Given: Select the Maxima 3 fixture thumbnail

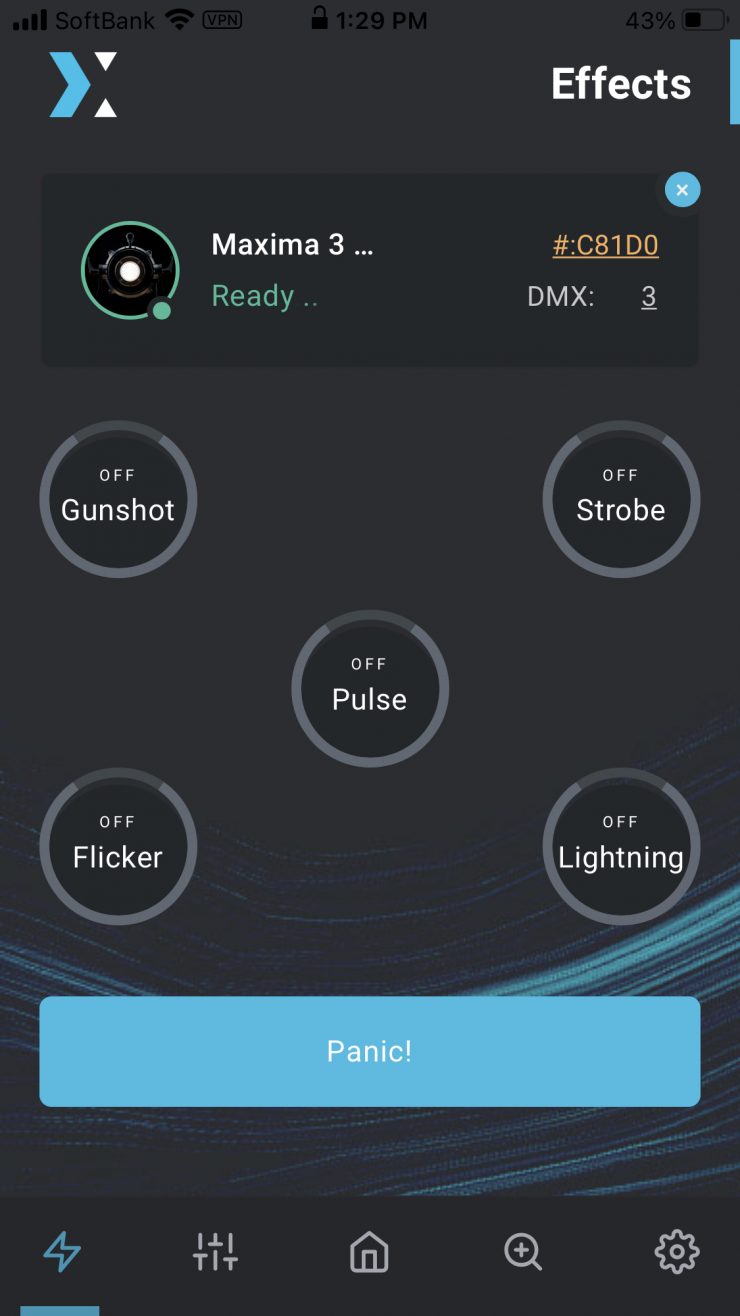Looking at the screenshot, I should [x=130, y=271].
